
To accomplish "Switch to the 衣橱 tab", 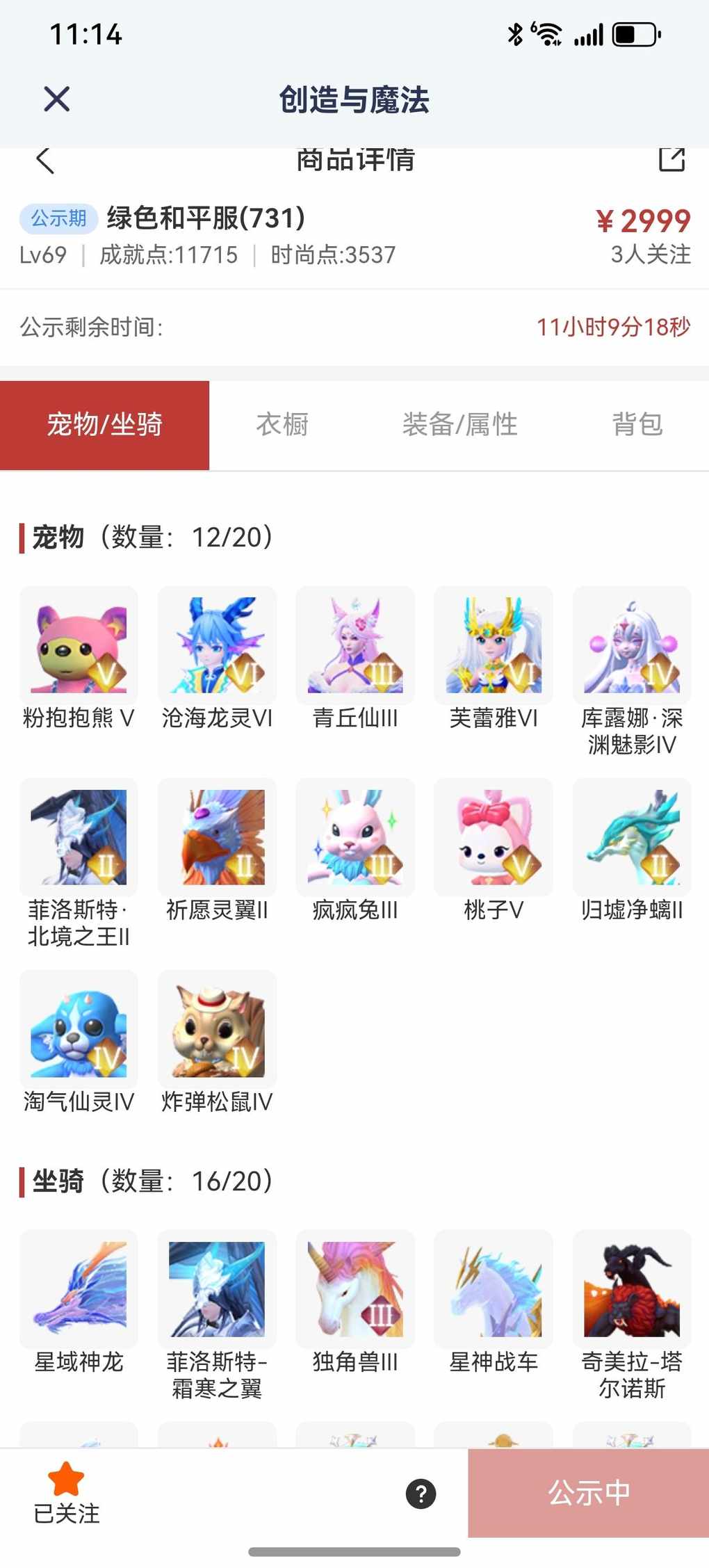I will pyautogui.click(x=282, y=424).
